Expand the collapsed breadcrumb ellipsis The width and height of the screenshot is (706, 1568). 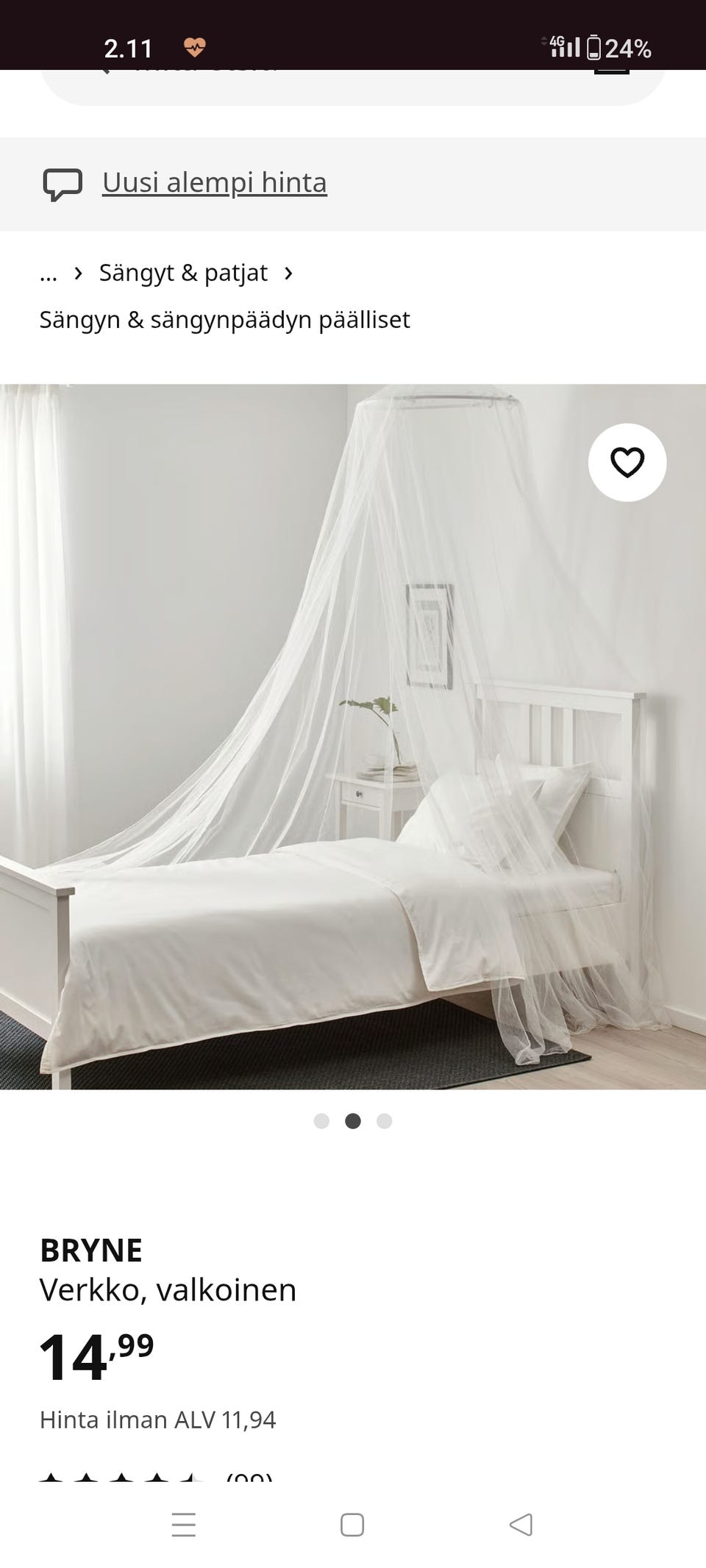pyautogui.click(x=49, y=273)
